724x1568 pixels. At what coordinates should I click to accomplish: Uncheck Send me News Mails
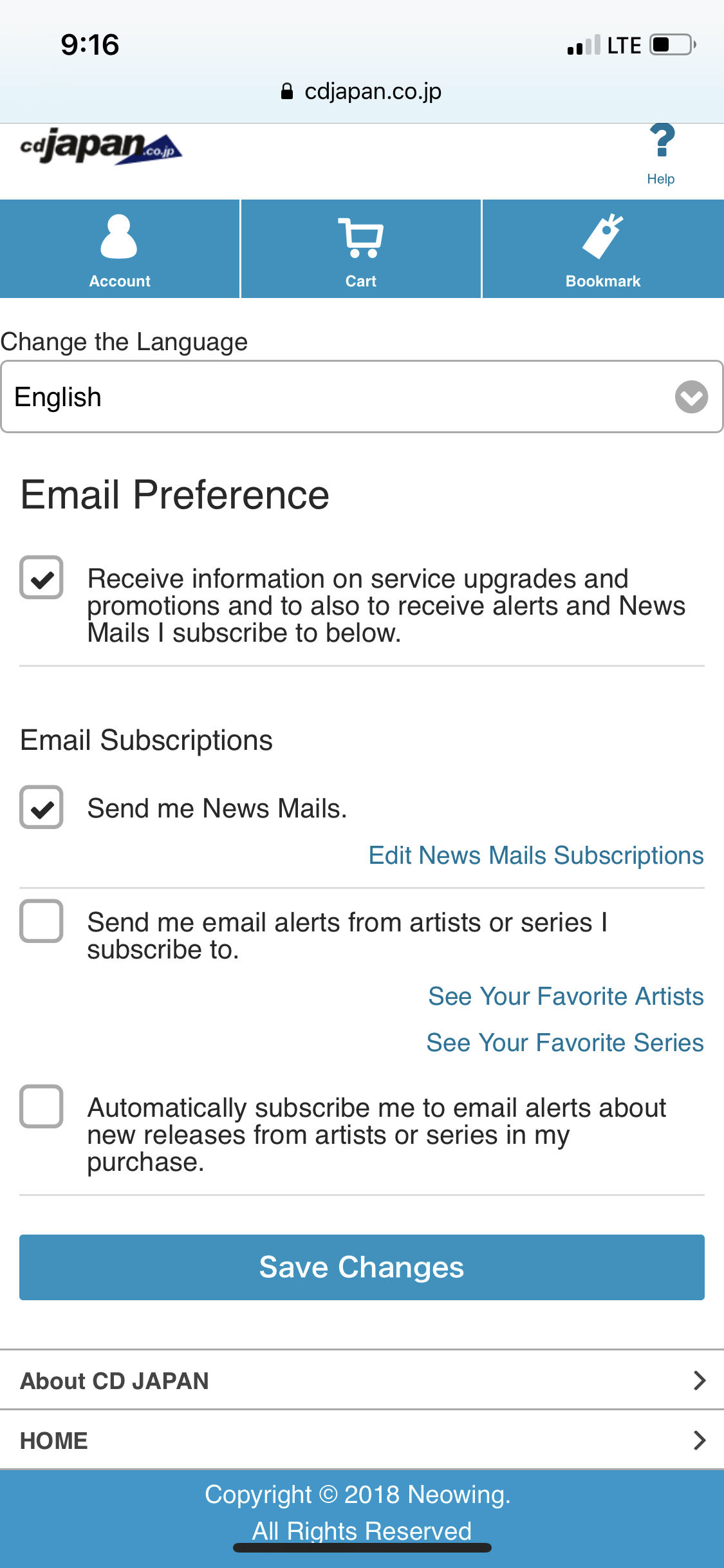click(x=41, y=807)
